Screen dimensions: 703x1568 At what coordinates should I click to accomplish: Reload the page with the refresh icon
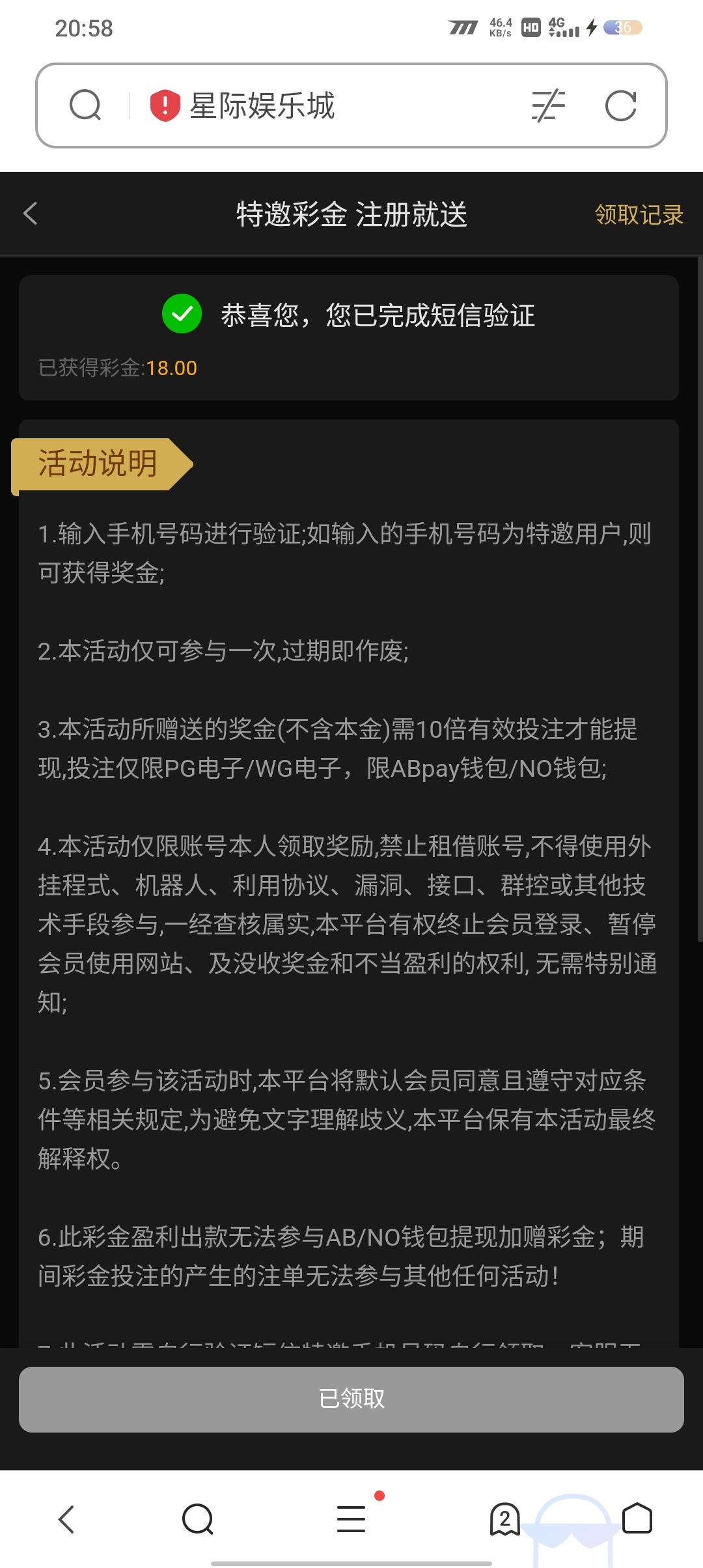click(620, 105)
